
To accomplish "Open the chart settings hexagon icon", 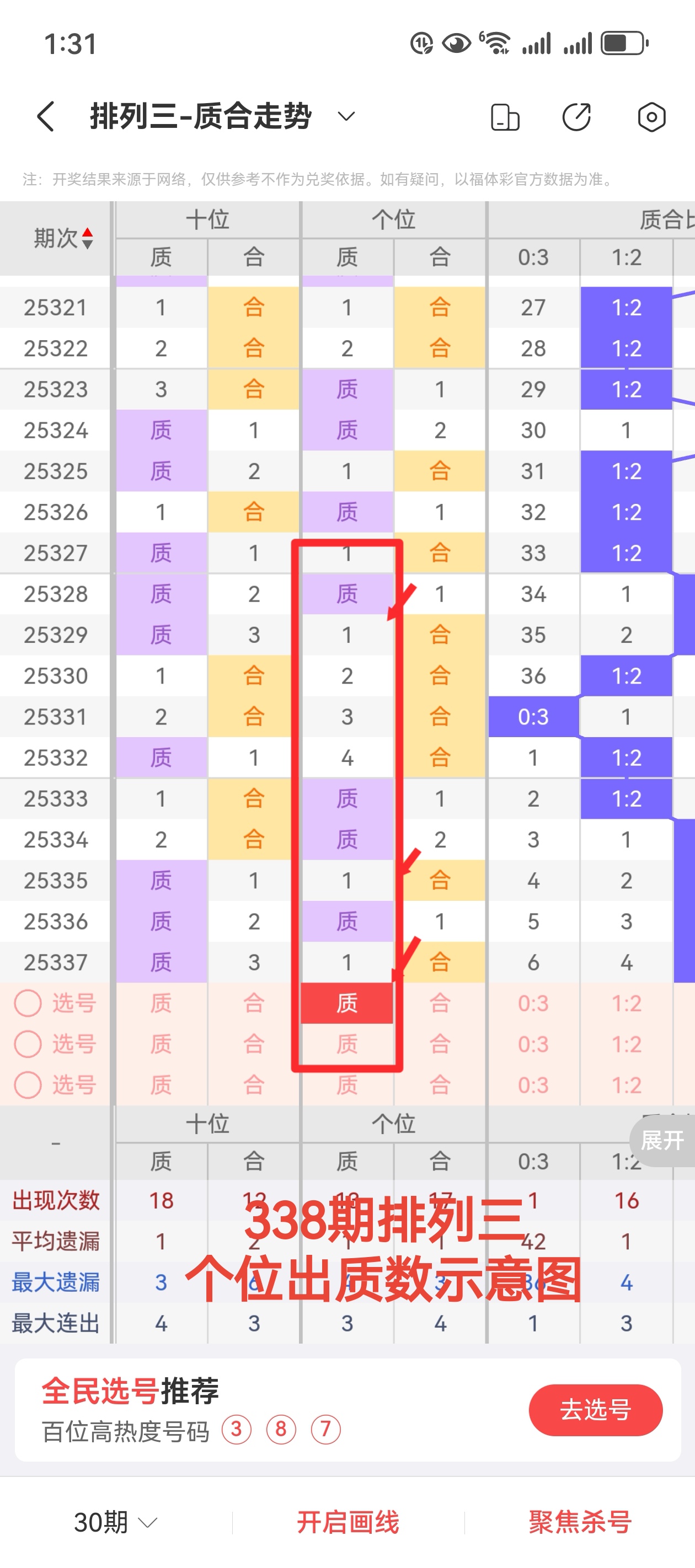I will click(x=651, y=117).
